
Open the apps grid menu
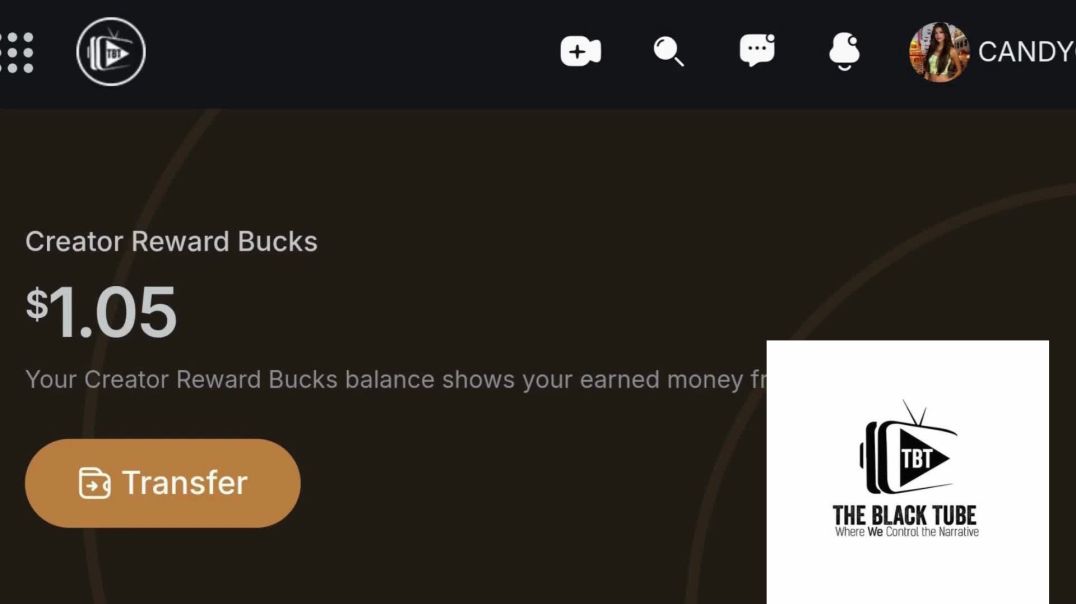18,52
